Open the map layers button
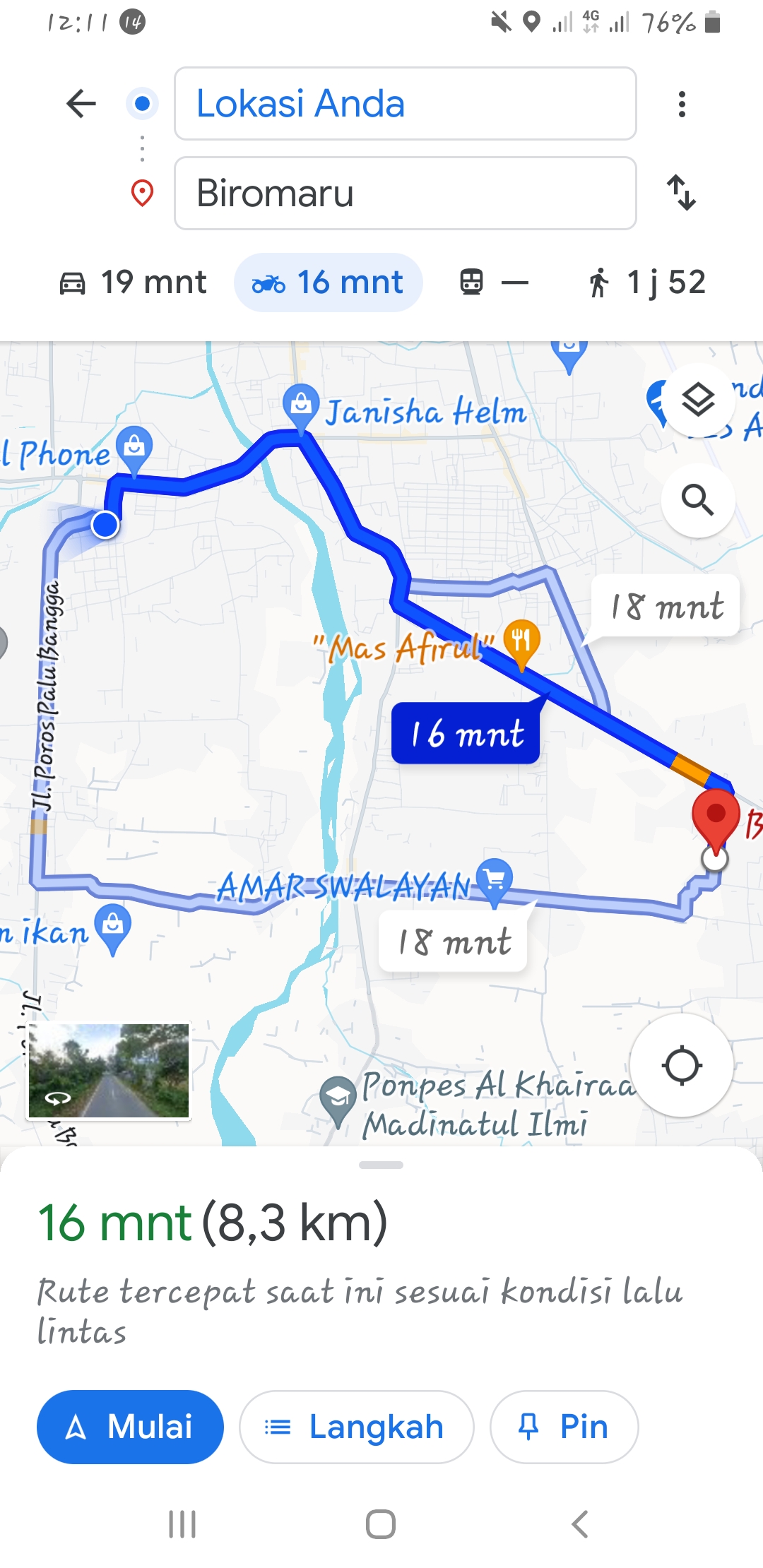 [x=698, y=400]
